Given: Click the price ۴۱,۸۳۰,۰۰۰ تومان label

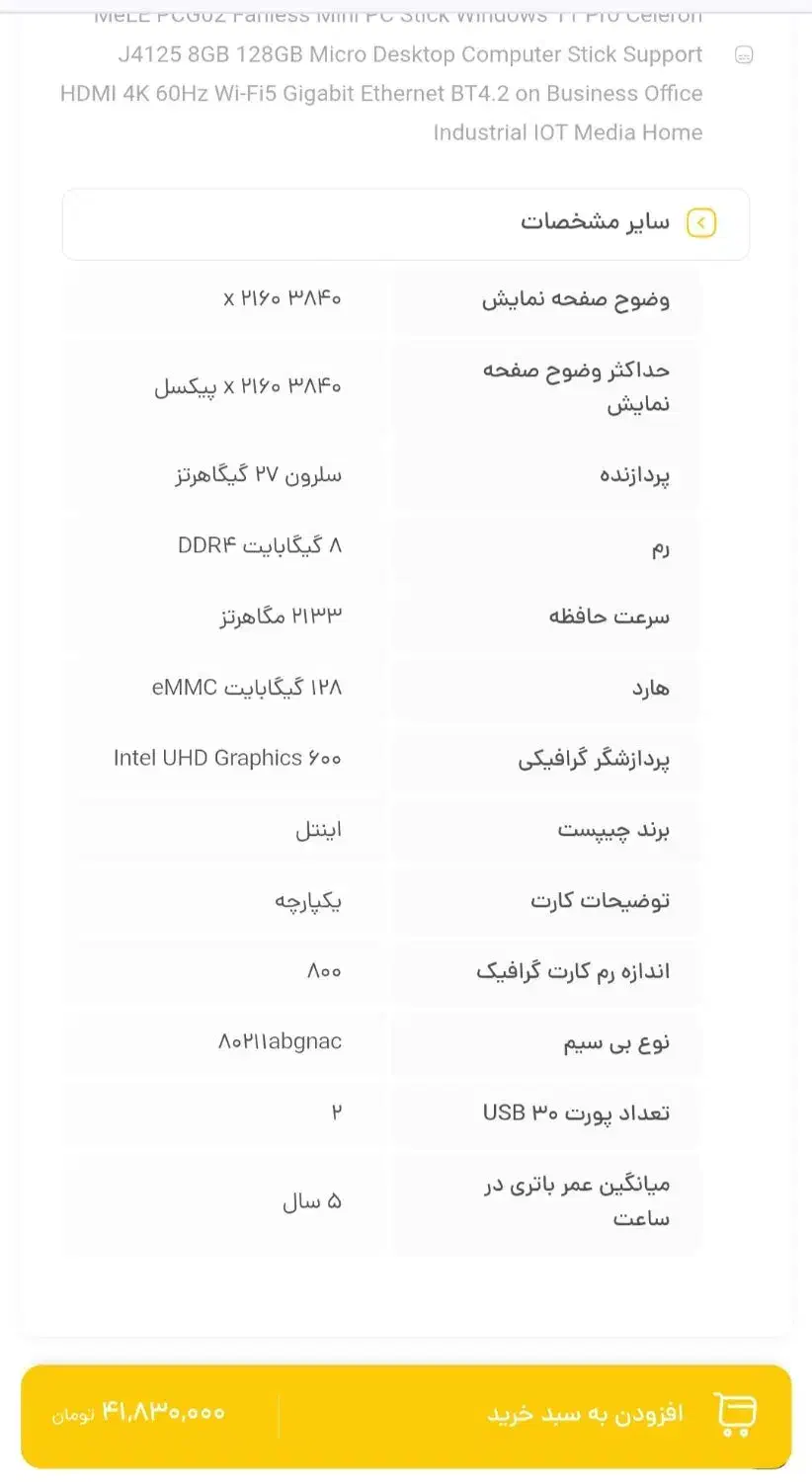Looking at the screenshot, I should coord(138,1414).
